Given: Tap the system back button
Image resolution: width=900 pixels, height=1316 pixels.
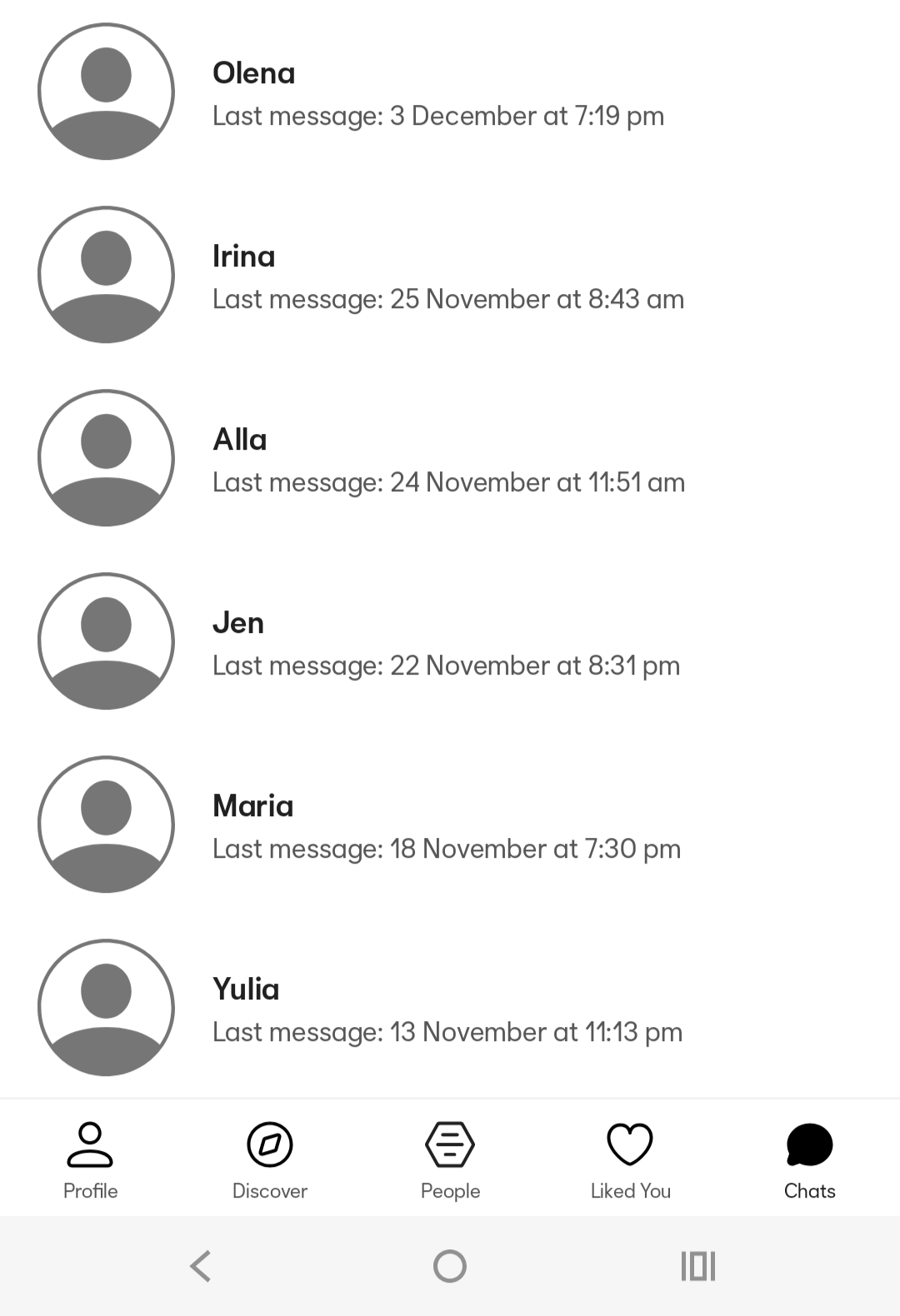Looking at the screenshot, I should [x=201, y=1266].
